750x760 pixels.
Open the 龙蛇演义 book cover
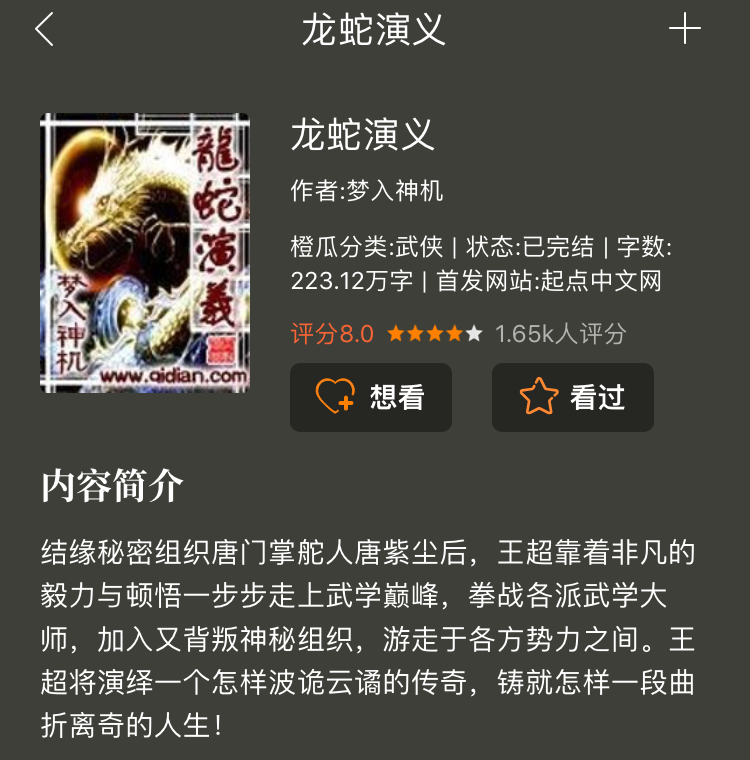(144, 253)
